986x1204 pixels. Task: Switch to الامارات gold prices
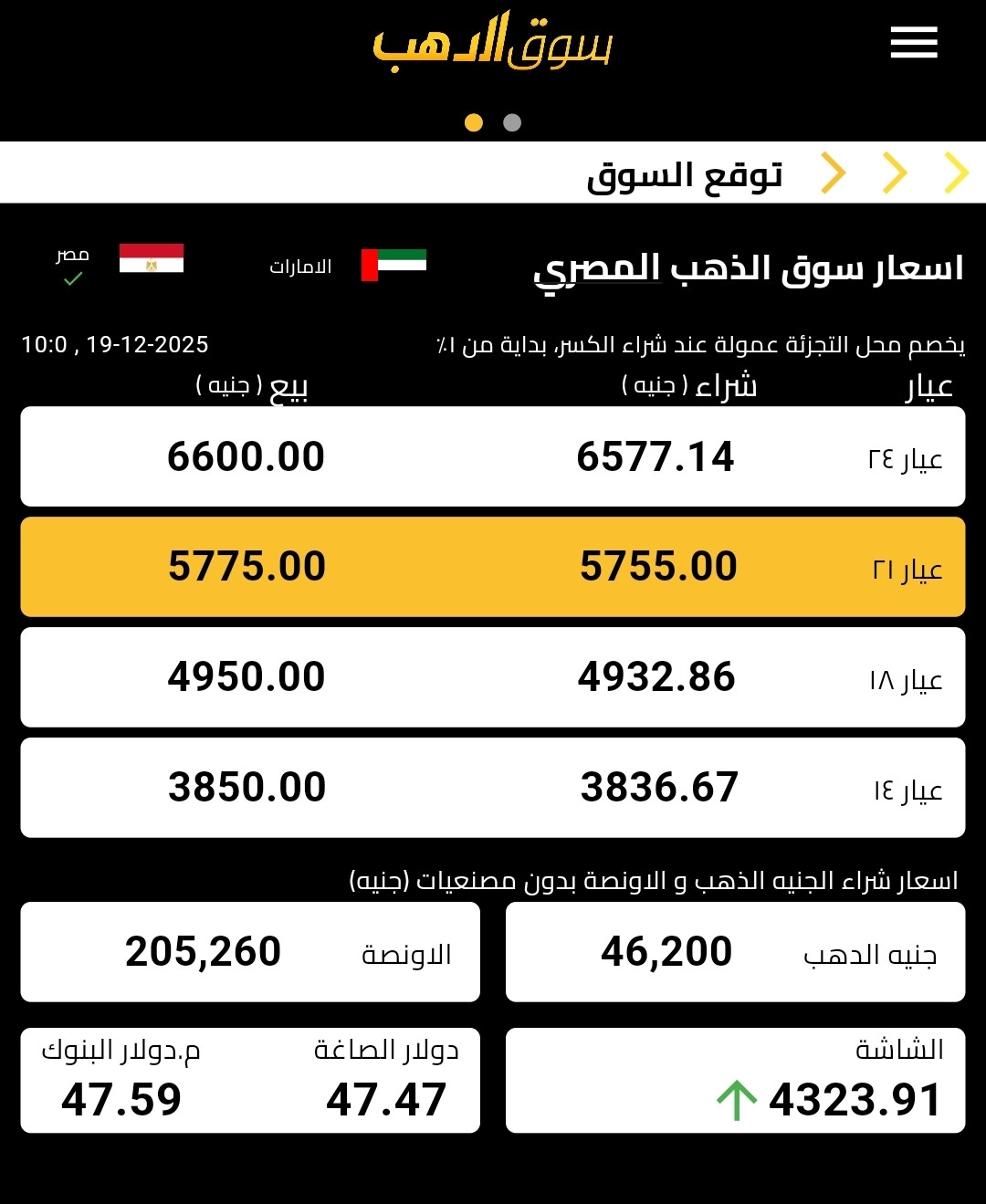(x=347, y=265)
